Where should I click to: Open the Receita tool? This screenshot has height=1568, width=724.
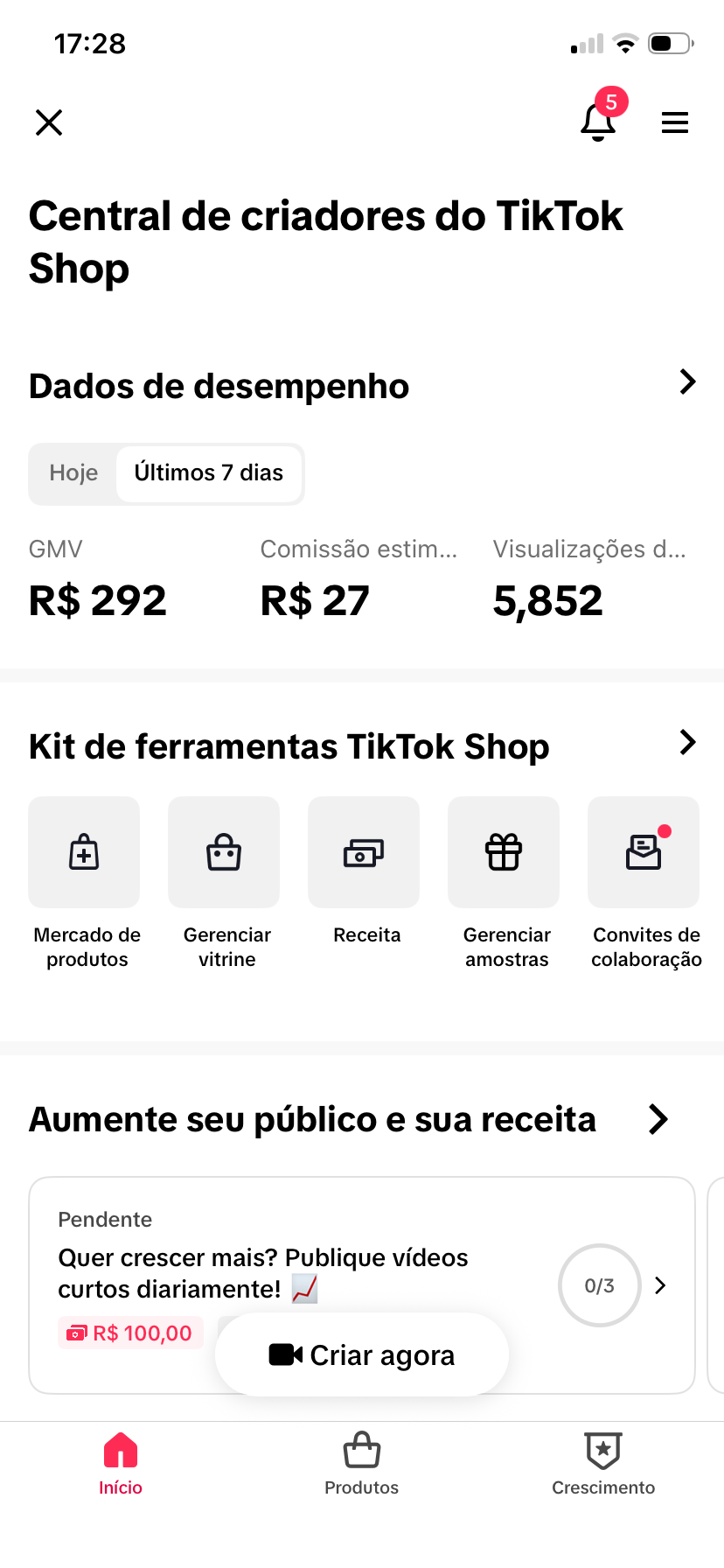point(364,852)
